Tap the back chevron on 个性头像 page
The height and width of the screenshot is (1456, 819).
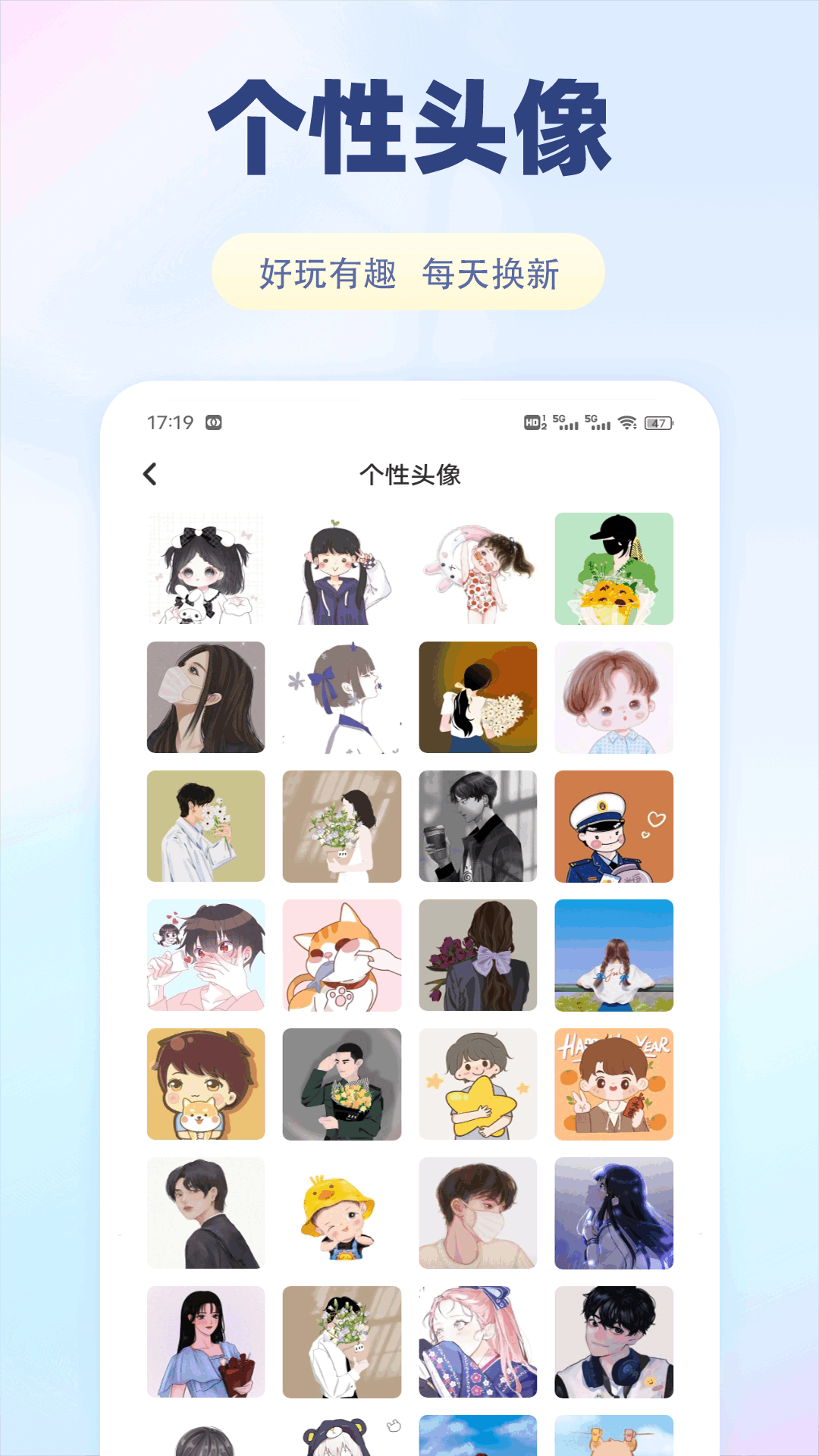149,472
